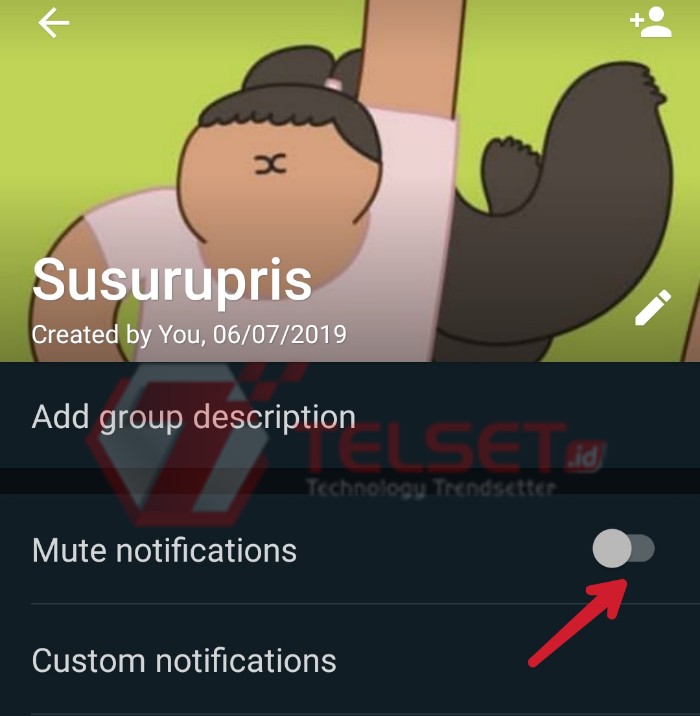
Task: View the Susurupris group photo
Action: (x=350, y=160)
